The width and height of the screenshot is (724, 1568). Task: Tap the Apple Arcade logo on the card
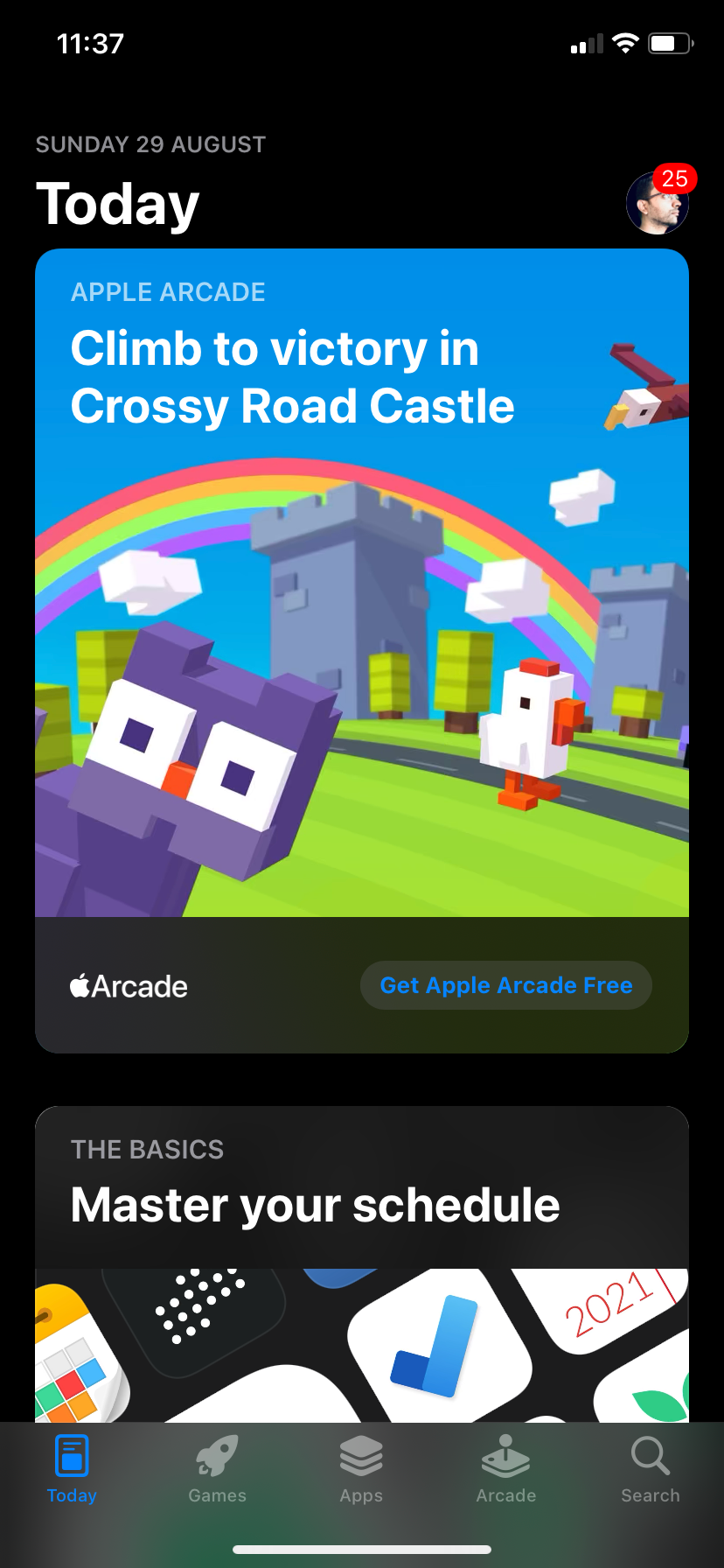(128, 985)
